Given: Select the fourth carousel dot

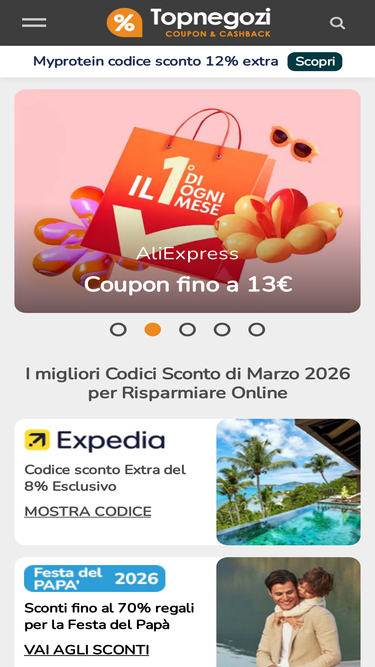Looking at the screenshot, I should (x=222, y=330).
